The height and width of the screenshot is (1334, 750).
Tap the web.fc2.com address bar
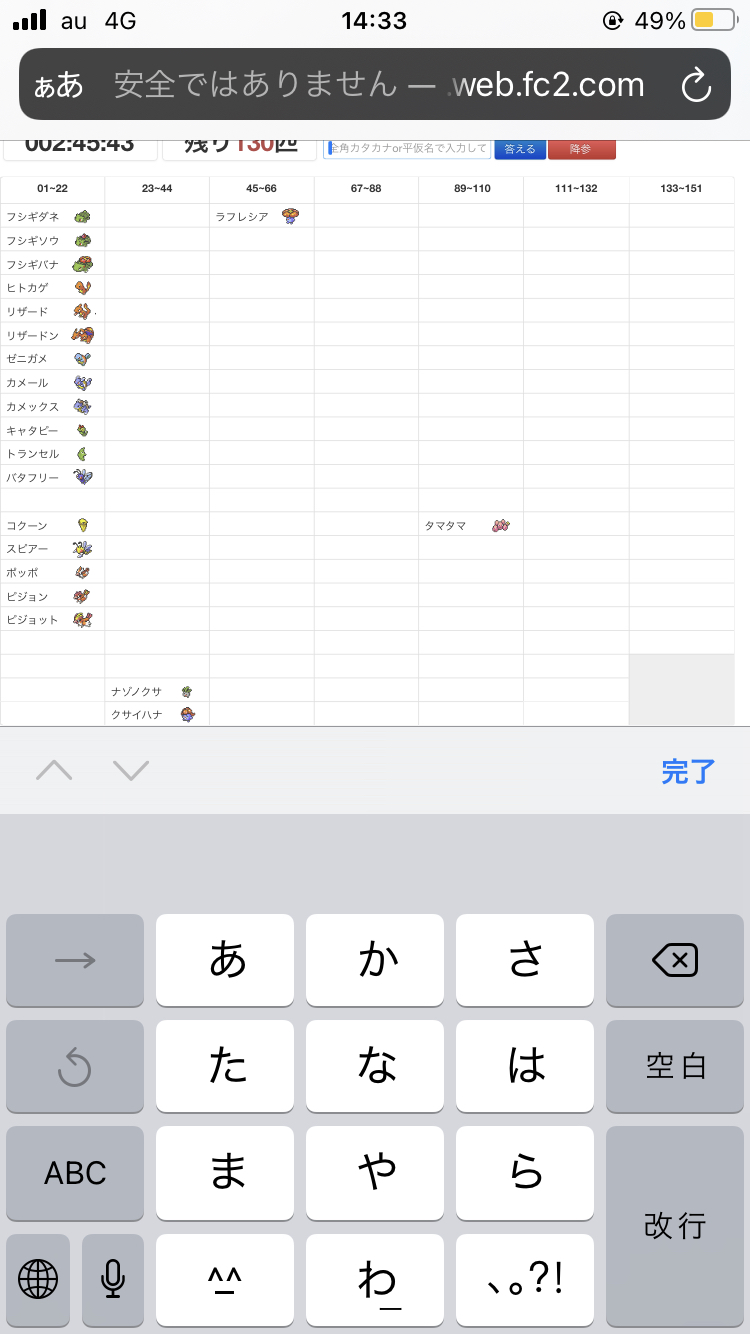click(378, 85)
